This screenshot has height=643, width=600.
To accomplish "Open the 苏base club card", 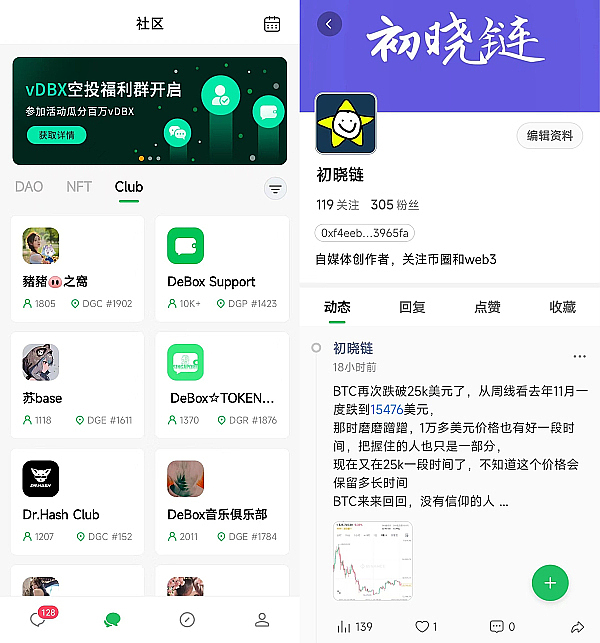I will [77, 384].
